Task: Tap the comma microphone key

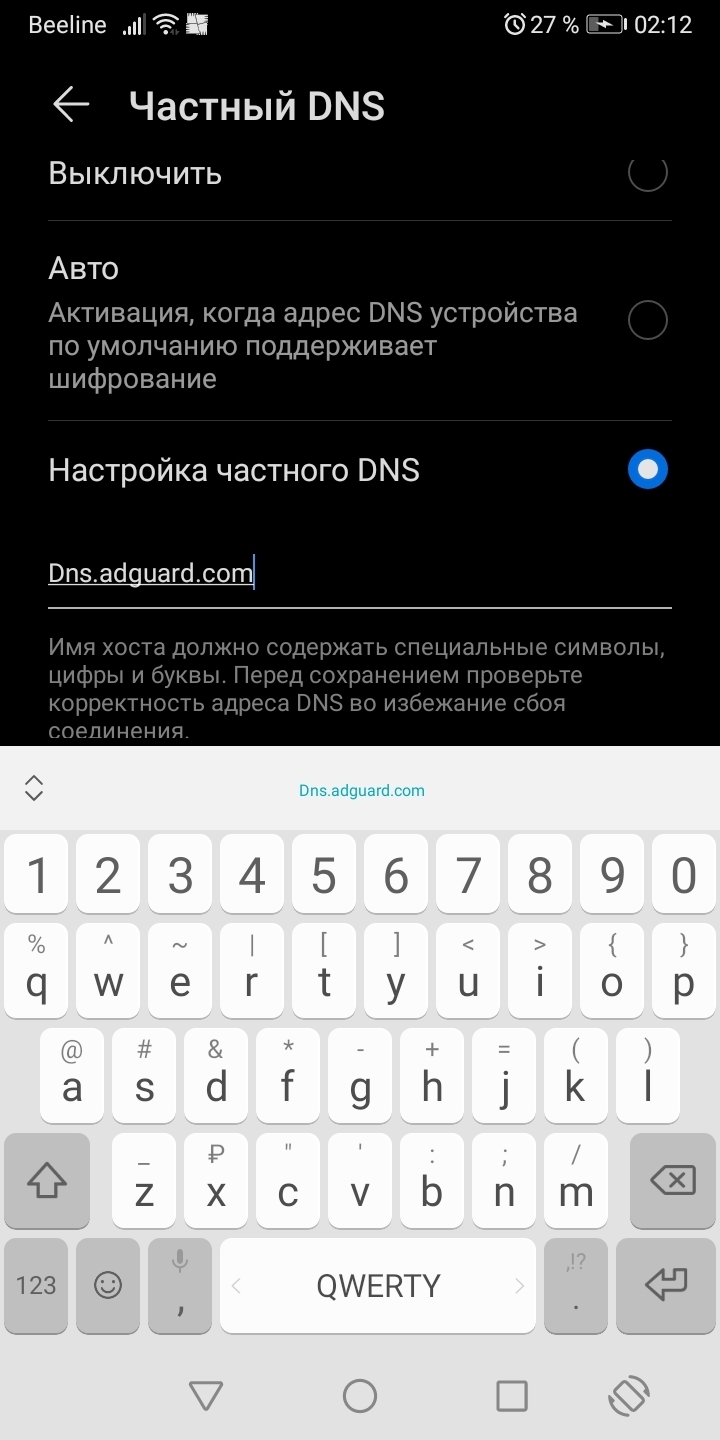Action: point(180,1285)
